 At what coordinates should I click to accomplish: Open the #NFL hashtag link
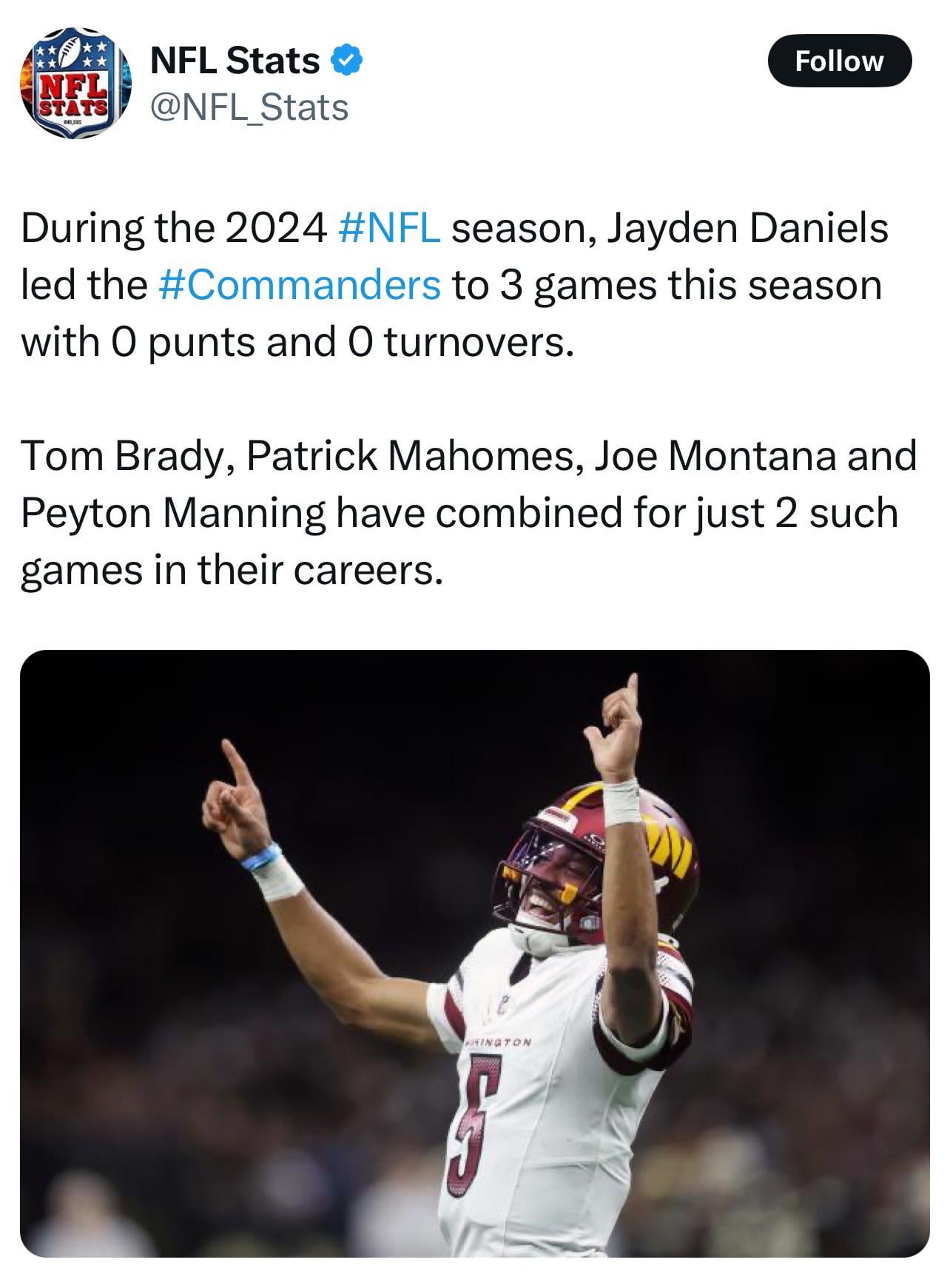pyautogui.click(x=389, y=228)
